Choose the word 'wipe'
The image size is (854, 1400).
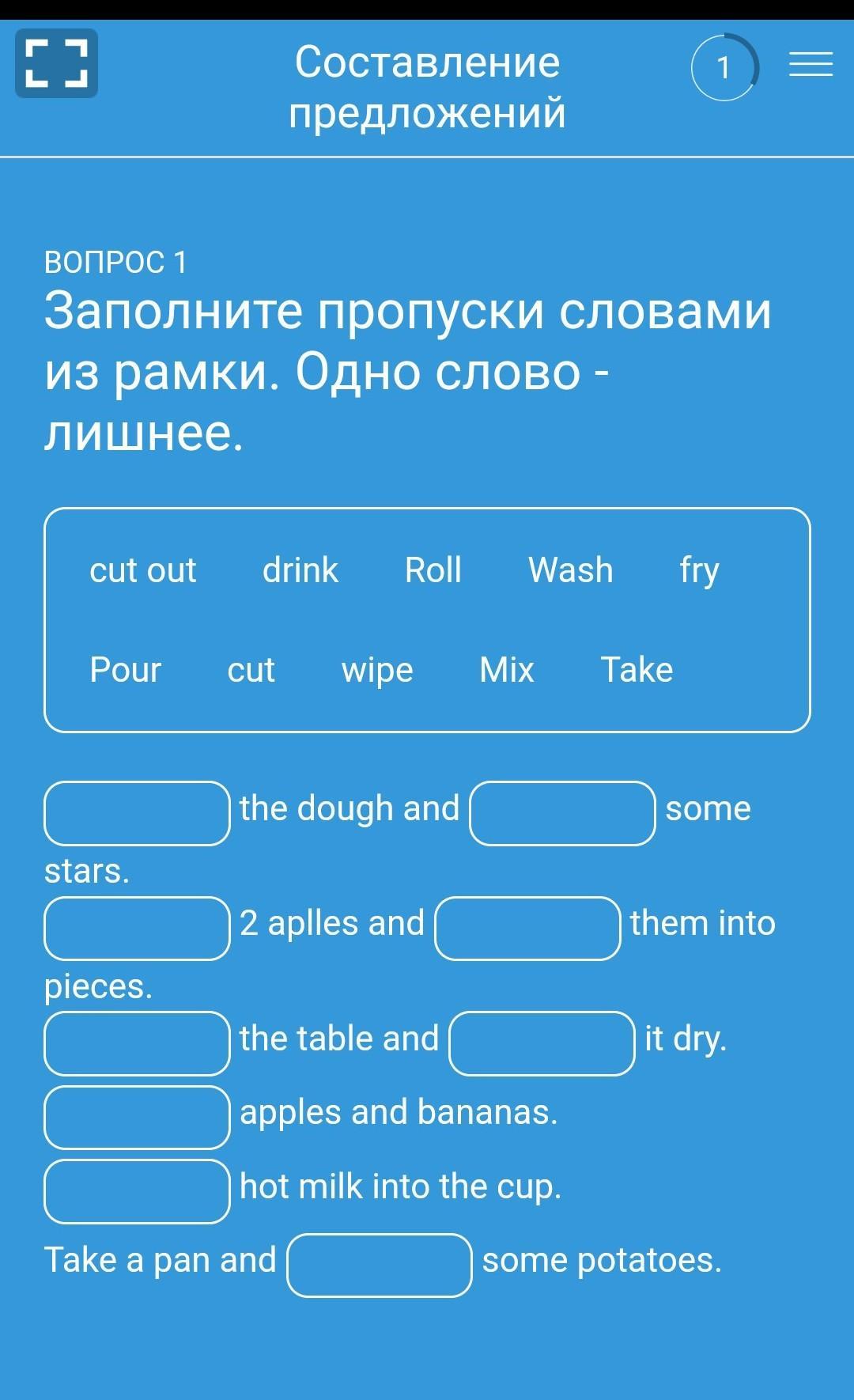[x=377, y=670]
